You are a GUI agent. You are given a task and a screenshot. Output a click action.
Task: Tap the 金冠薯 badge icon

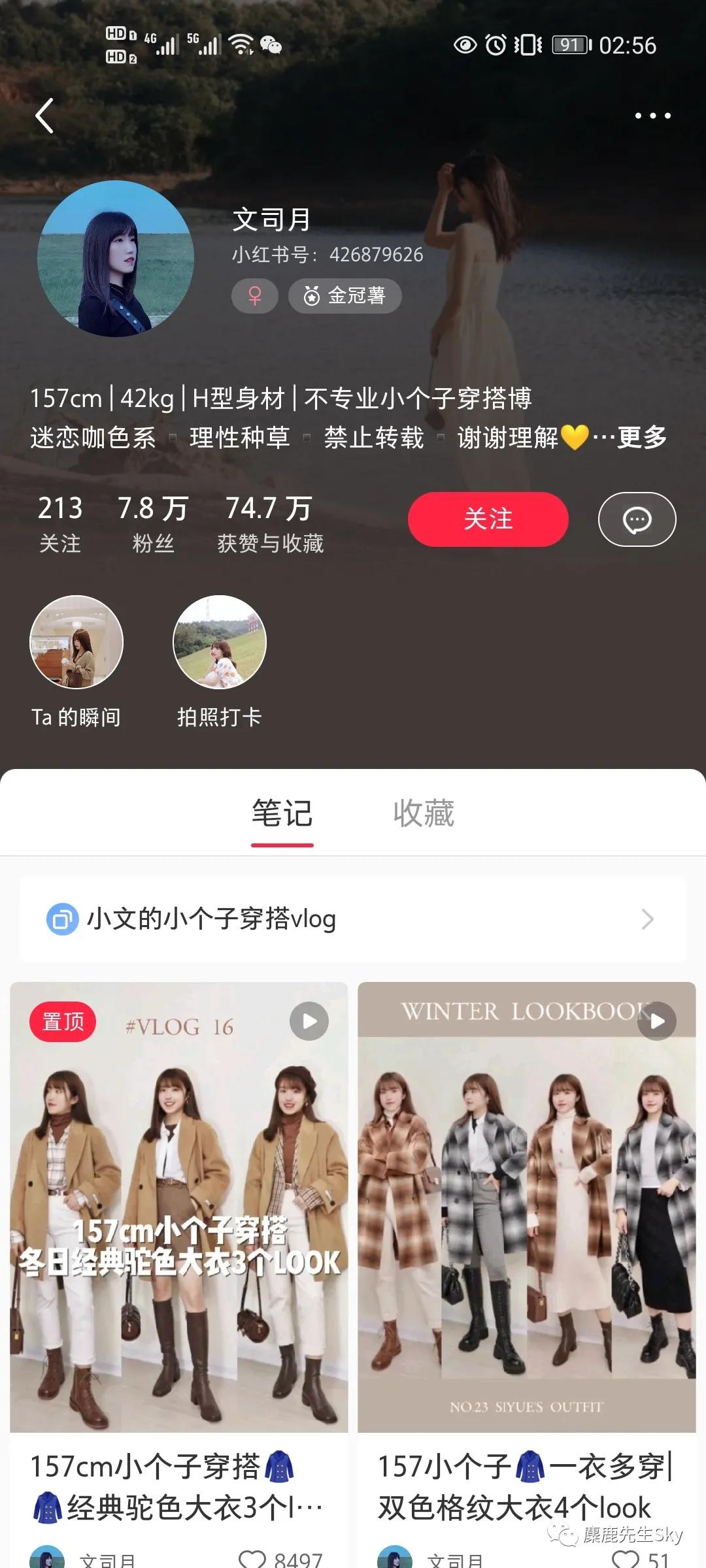(345, 295)
